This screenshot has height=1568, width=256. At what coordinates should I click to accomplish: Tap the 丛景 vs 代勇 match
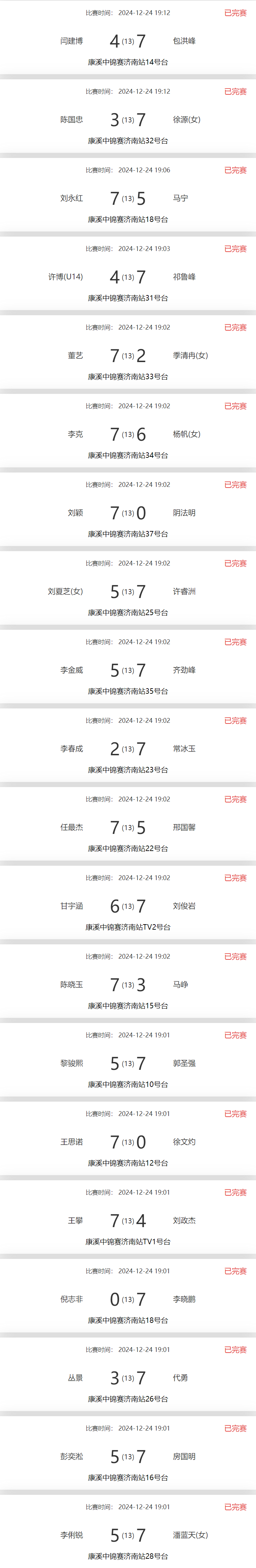(128, 1378)
